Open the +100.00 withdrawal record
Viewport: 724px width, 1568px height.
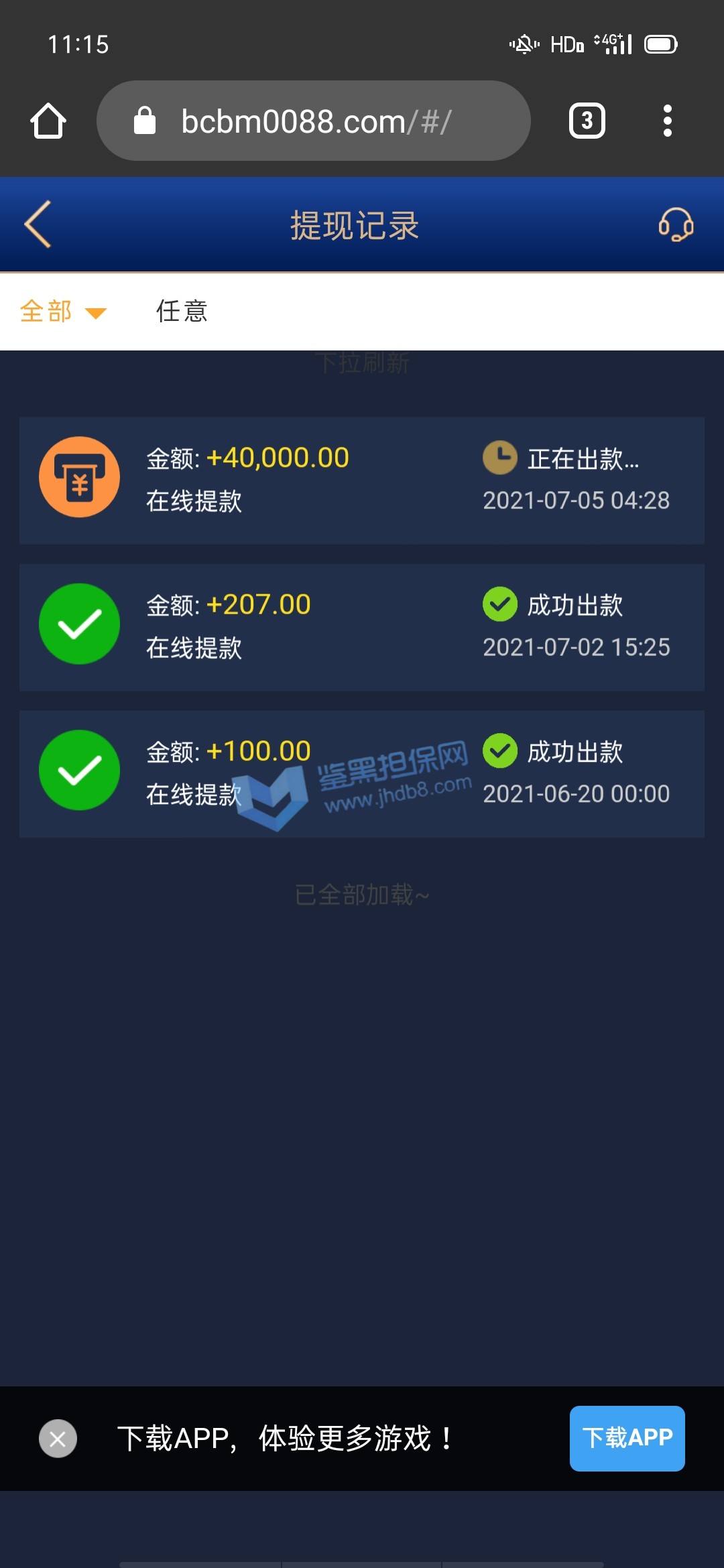click(362, 773)
